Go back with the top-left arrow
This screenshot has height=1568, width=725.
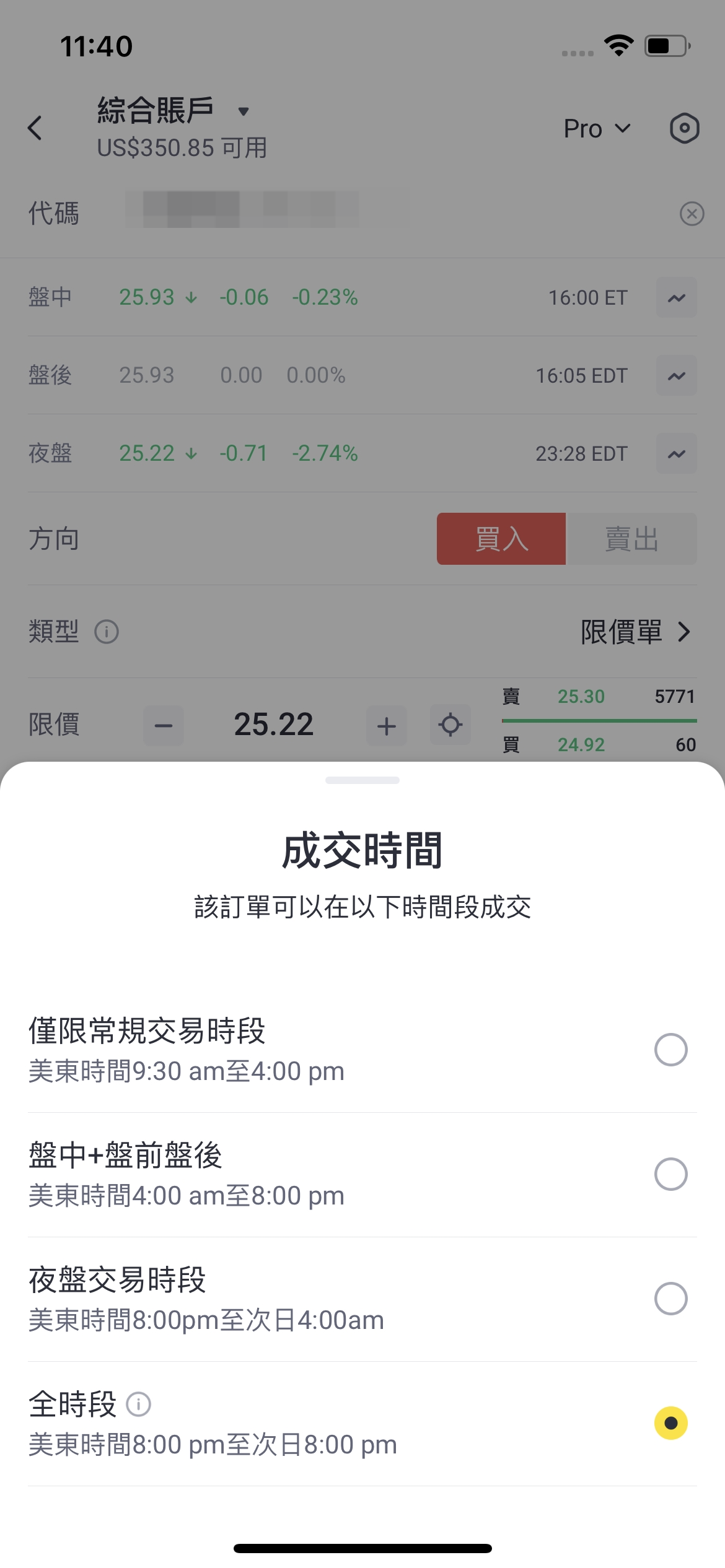35,128
